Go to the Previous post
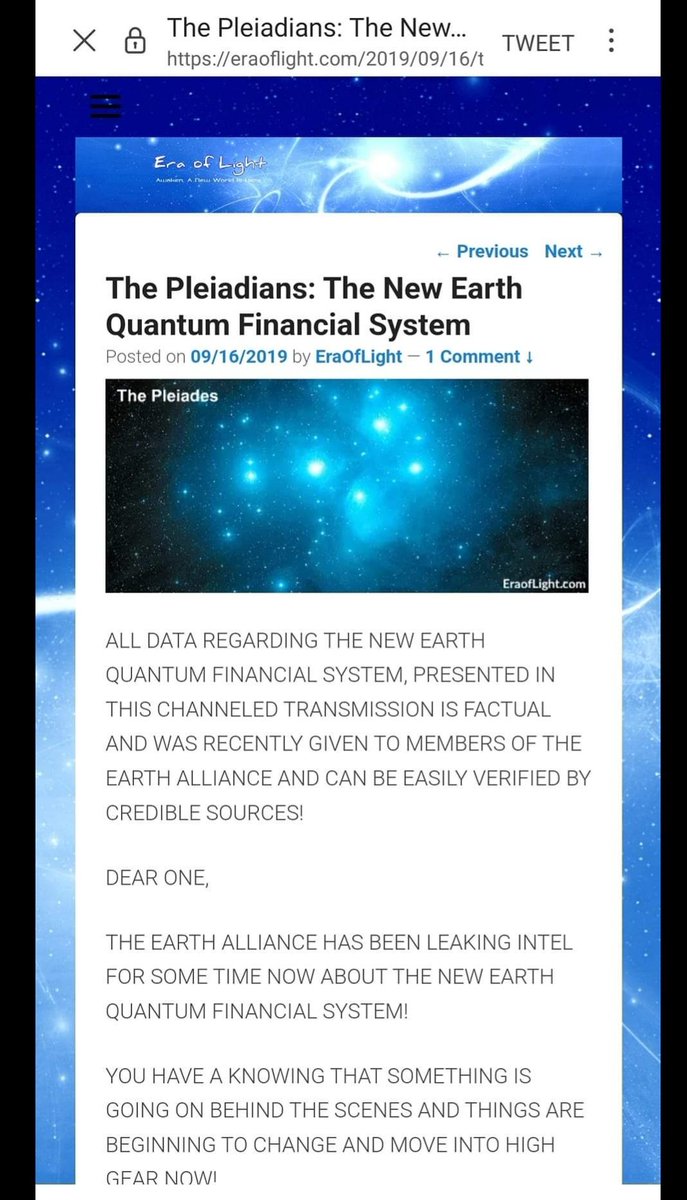Screen dimensions: 687x1200 (x=482, y=251)
